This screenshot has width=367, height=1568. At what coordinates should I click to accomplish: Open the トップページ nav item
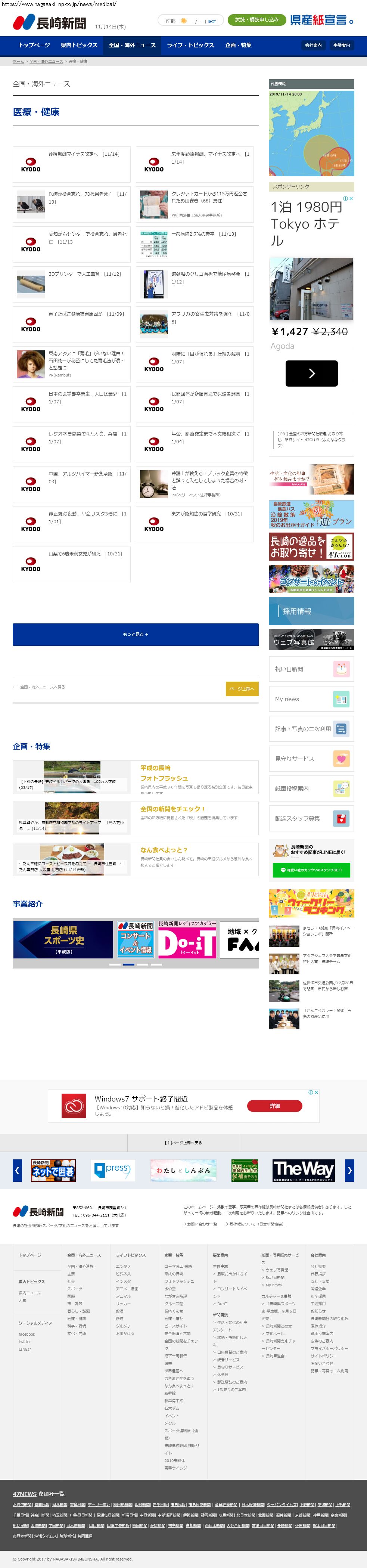tap(34, 45)
